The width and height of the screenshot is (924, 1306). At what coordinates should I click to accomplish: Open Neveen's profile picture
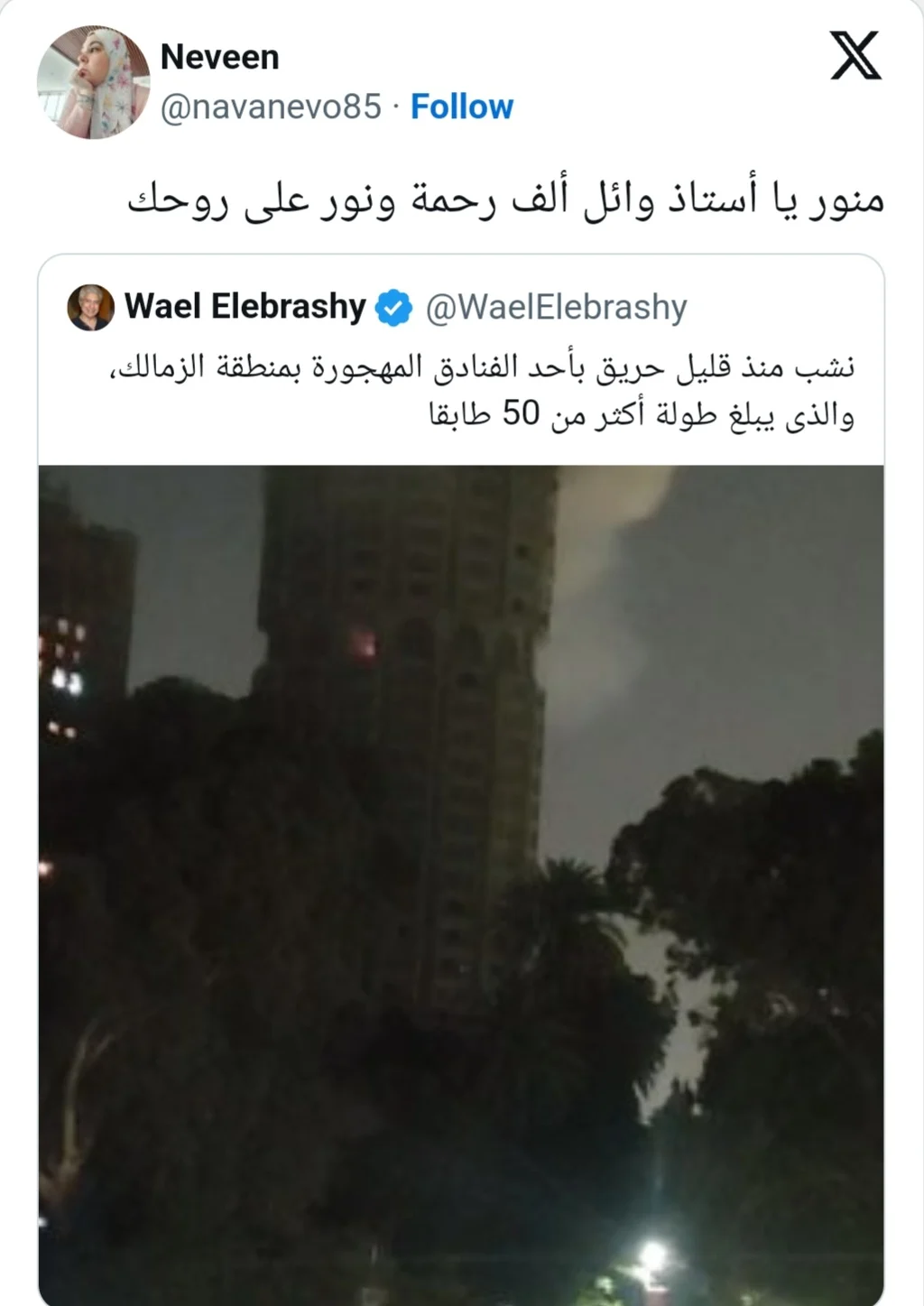[93, 82]
